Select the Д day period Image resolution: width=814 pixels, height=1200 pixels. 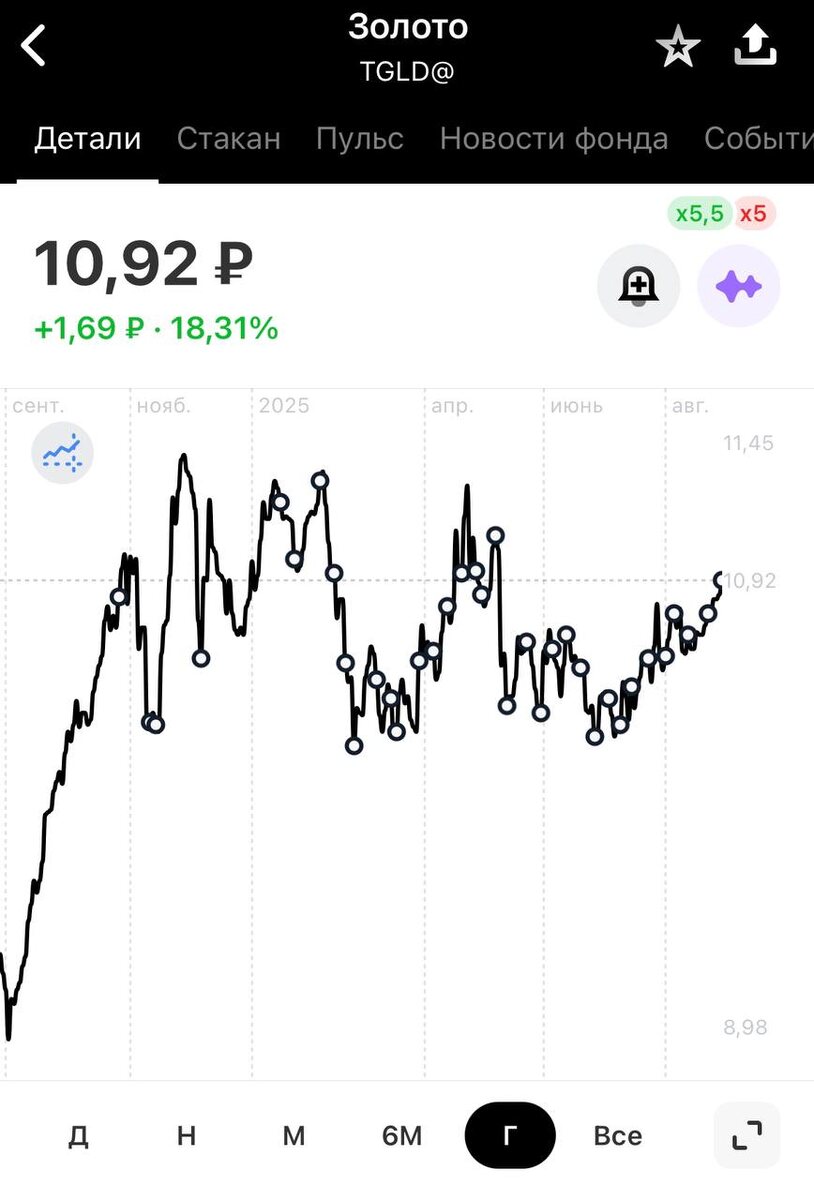[78, 1136]
